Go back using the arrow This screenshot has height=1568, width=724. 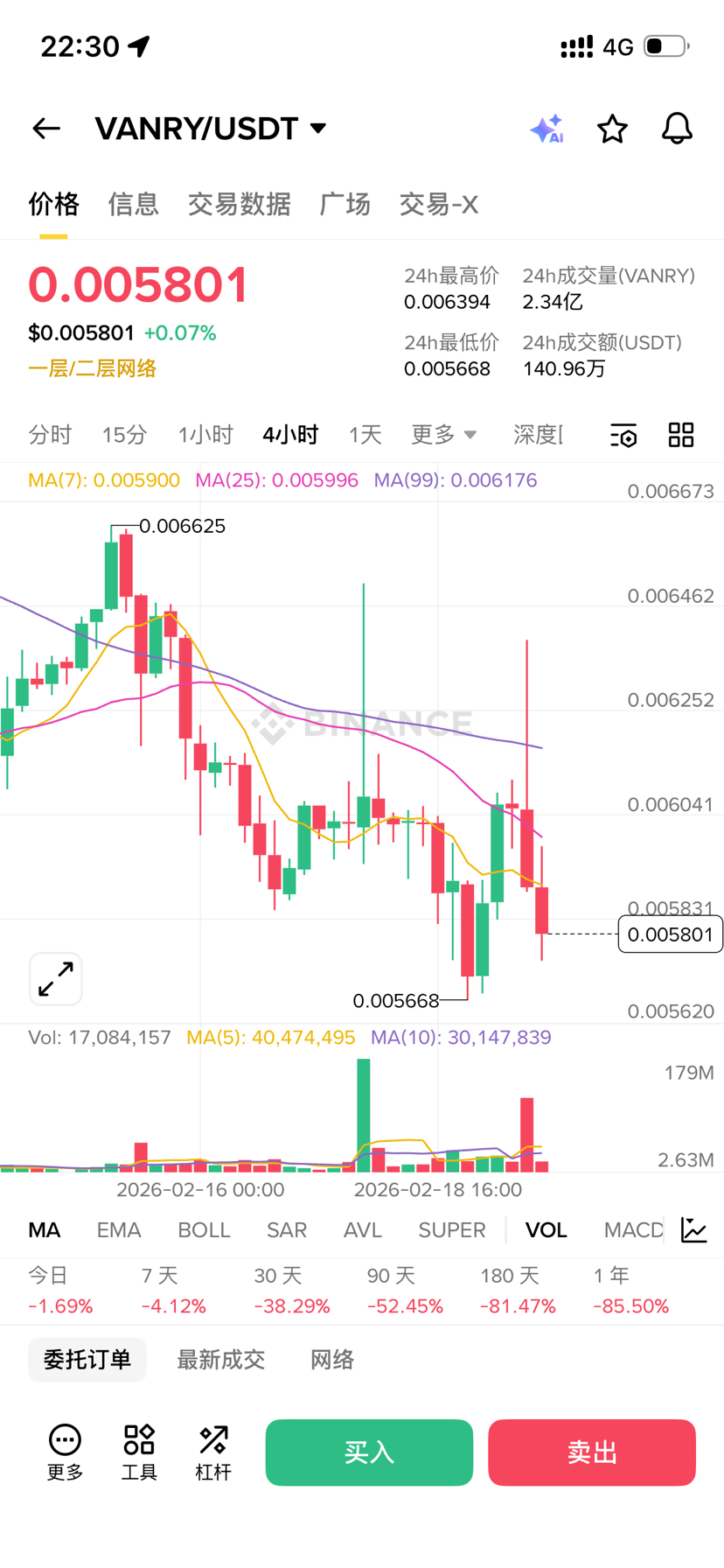pyautogui.click(x=46, y=129)
